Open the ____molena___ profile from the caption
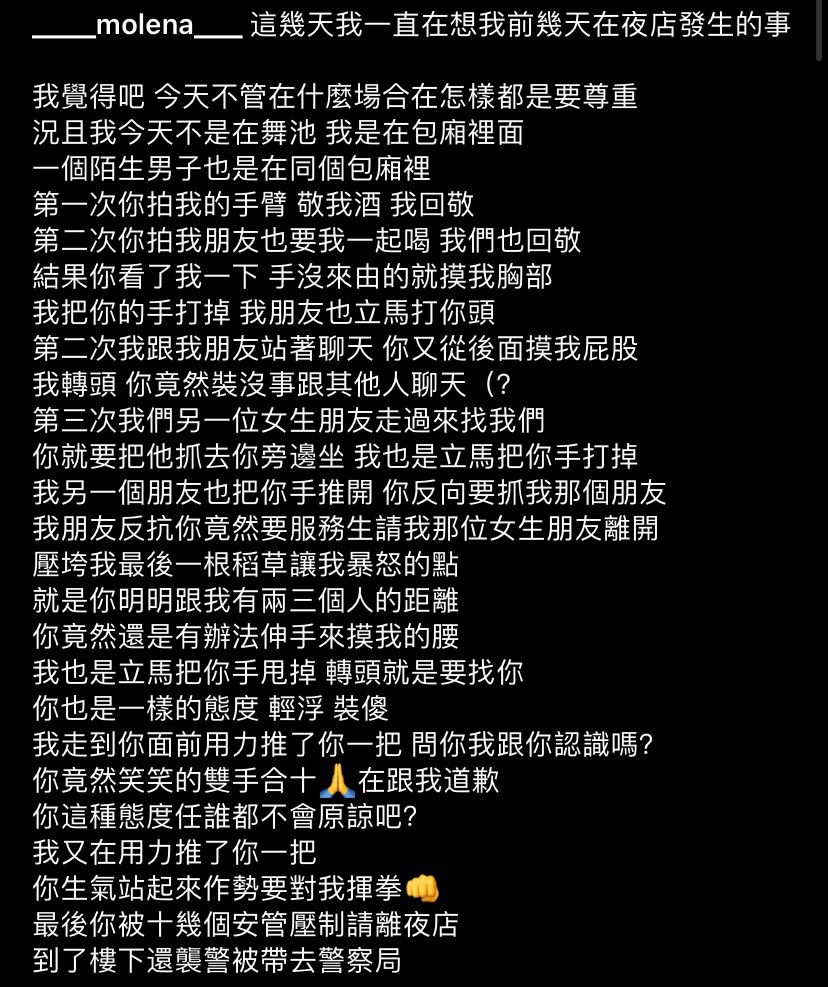The image size is (828, 987). click(x=137, y=26)
